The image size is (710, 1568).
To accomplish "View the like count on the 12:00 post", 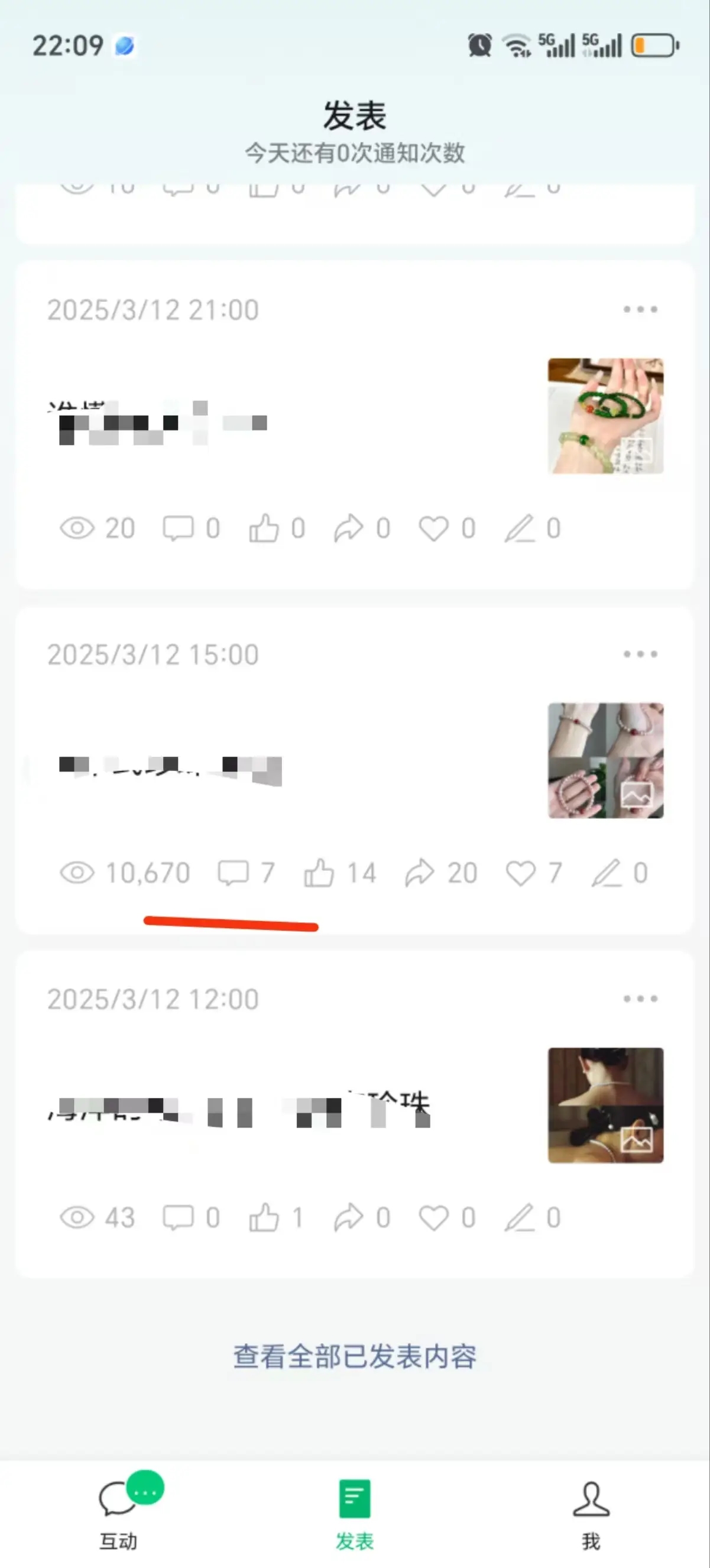I will pyautogui.click(x=275, y=1217).
